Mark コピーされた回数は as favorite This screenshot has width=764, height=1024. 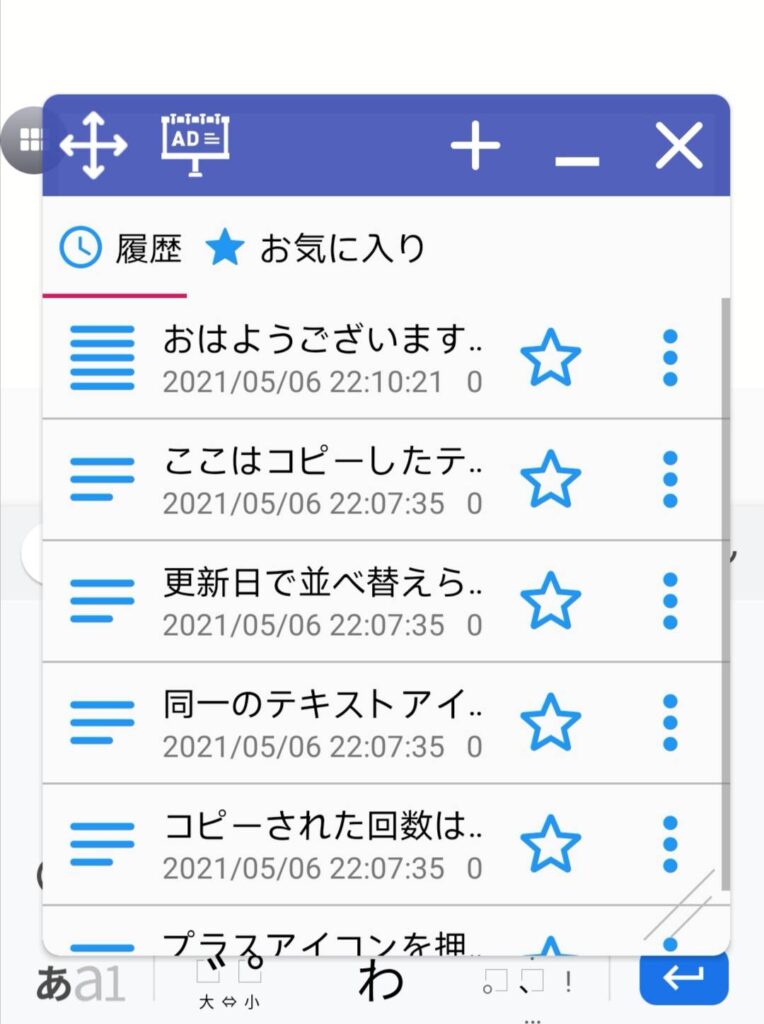point(550,844)
